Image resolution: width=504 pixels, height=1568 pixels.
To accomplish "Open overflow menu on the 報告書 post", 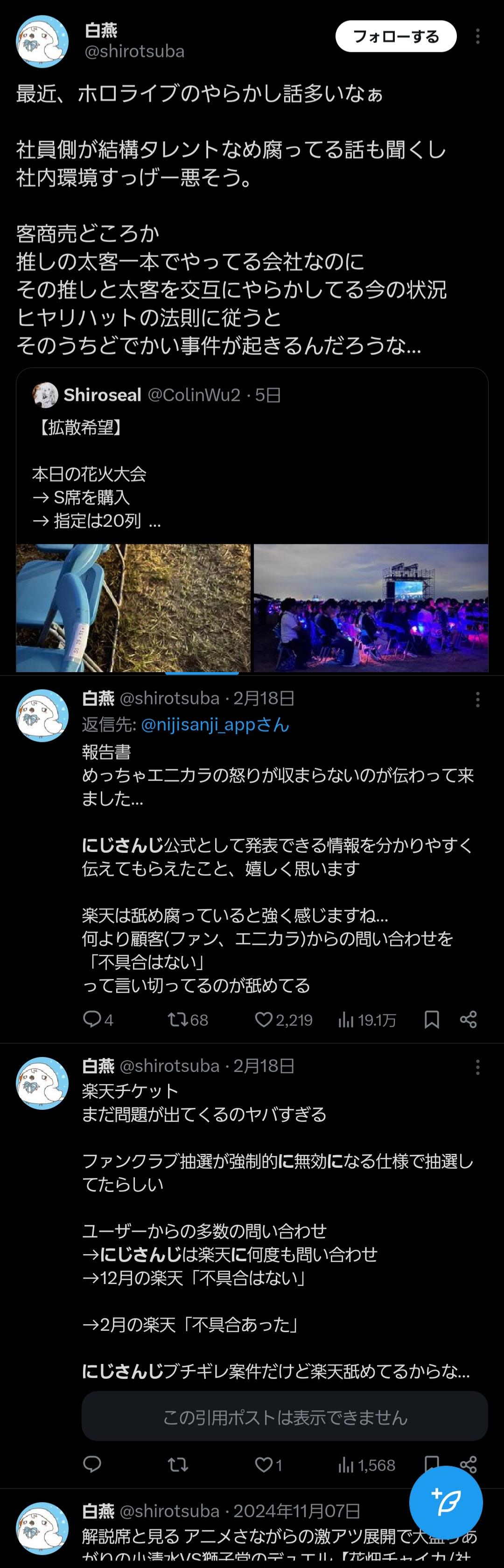I will click(x=478, y=699).
